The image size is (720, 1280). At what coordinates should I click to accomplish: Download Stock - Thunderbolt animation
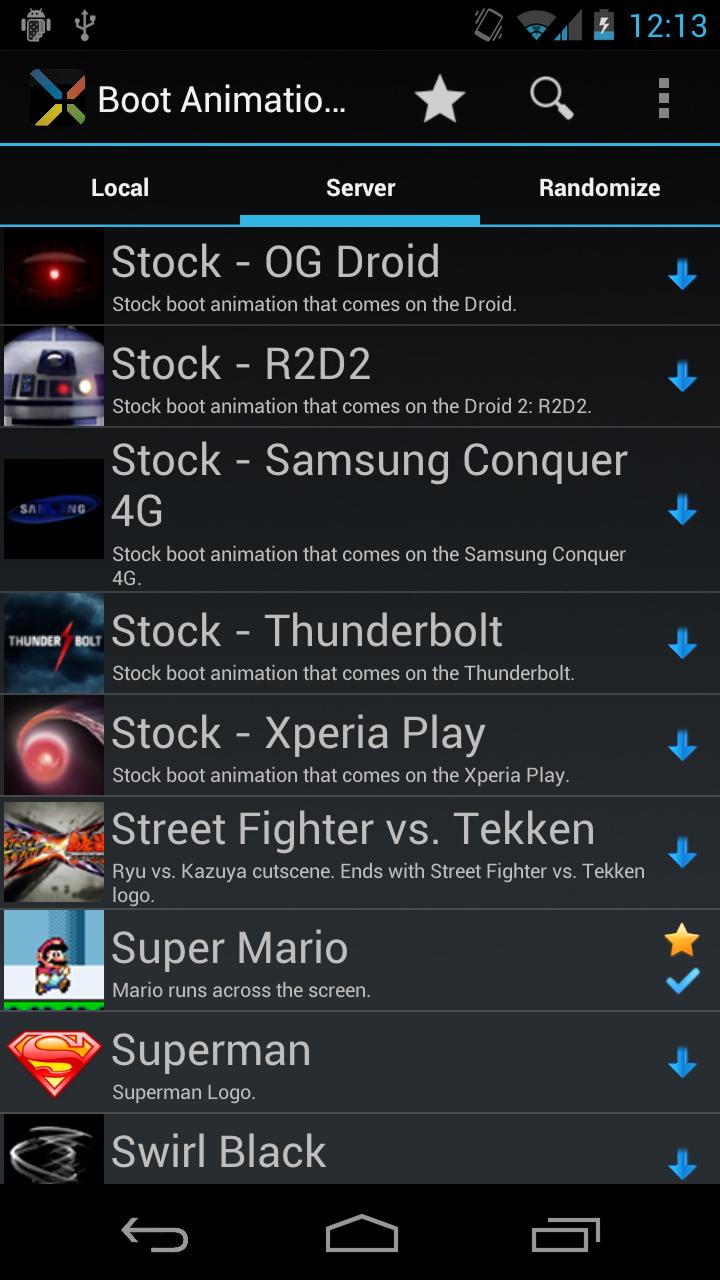682,644
